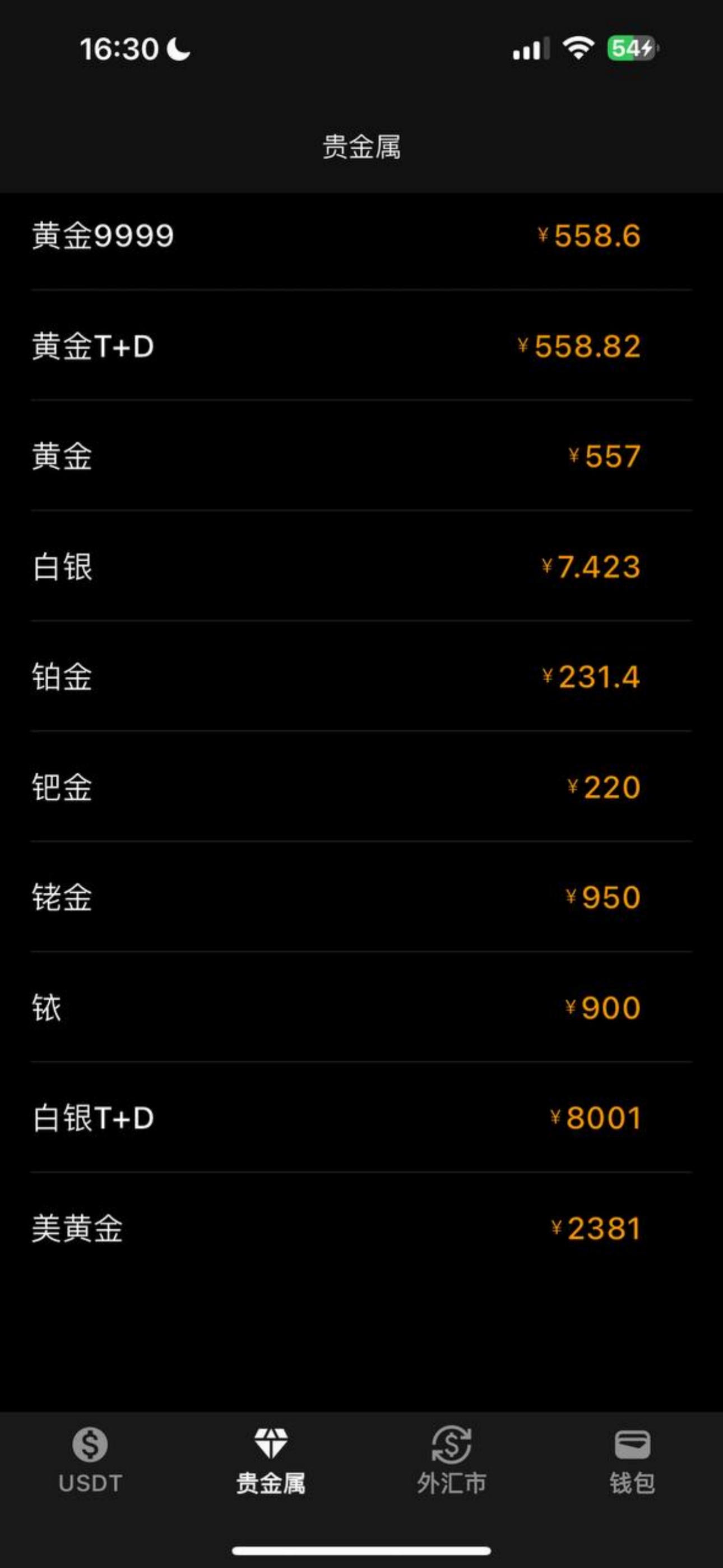
Task: Open the 黄金T+D price row
Action: 361,346
